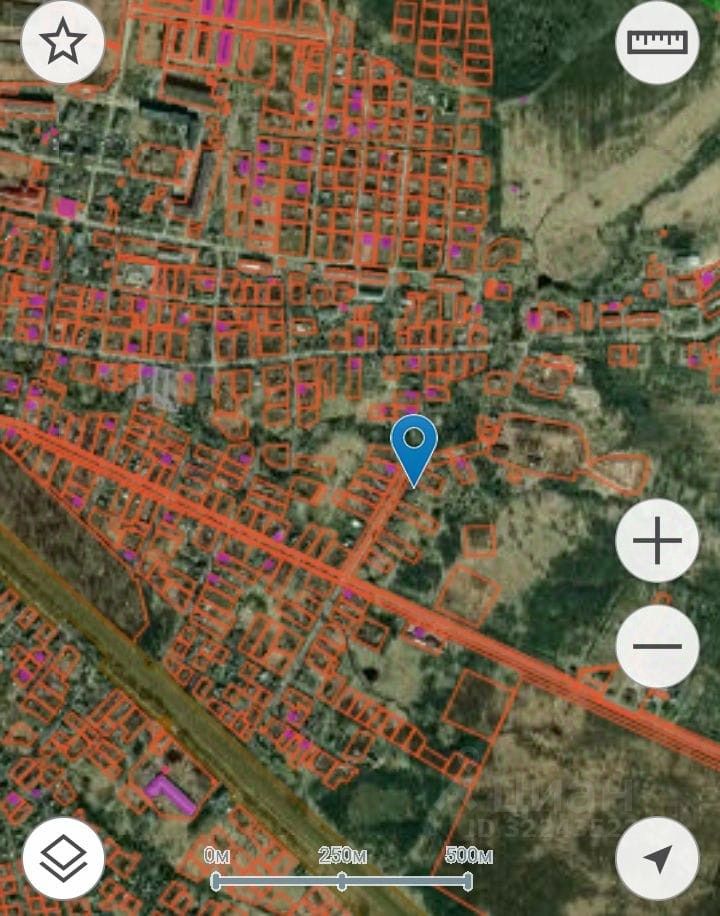
Task: Zoom out with the minus button
Action: 657,646
